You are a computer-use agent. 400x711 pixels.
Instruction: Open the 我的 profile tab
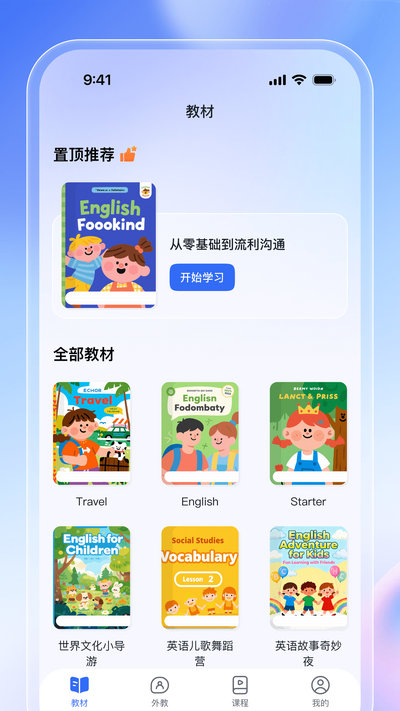(x=320, y=692)
